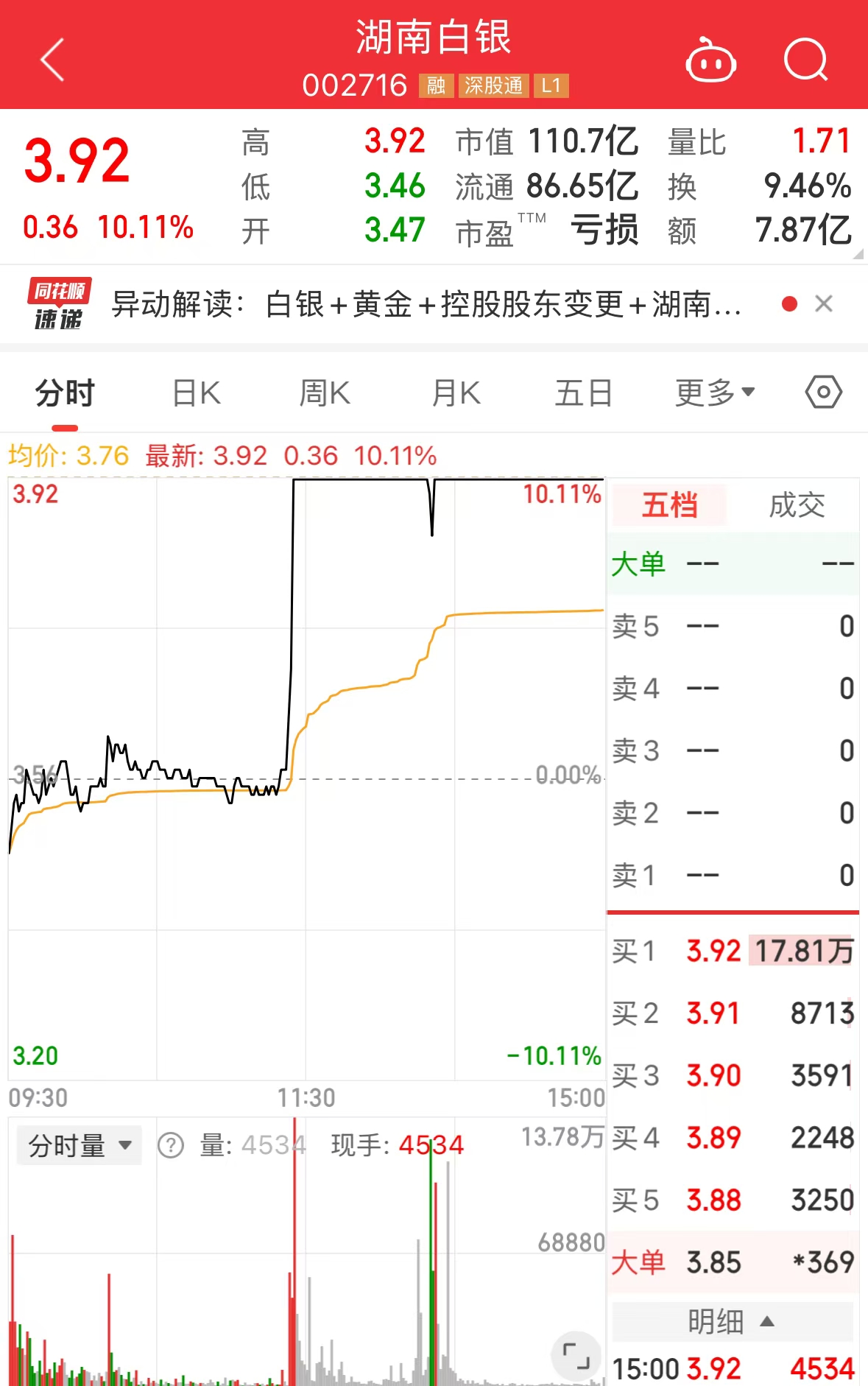Dismiss the 异动解读 banner
Viewport: 868px width, 1386px height.
pyautogui.click(x=824, y=303)
